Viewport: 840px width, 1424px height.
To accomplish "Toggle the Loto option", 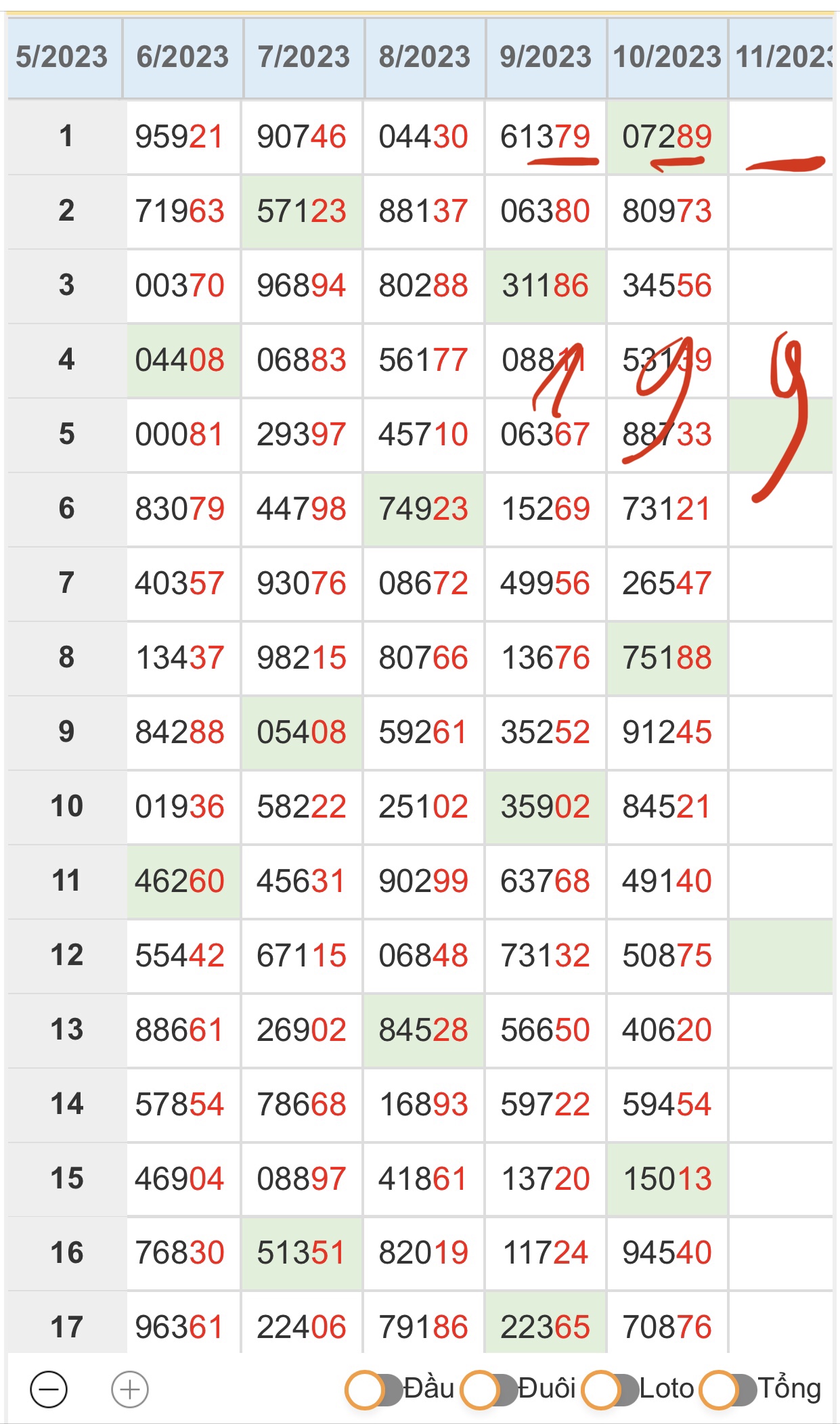I will point(610,1389).
